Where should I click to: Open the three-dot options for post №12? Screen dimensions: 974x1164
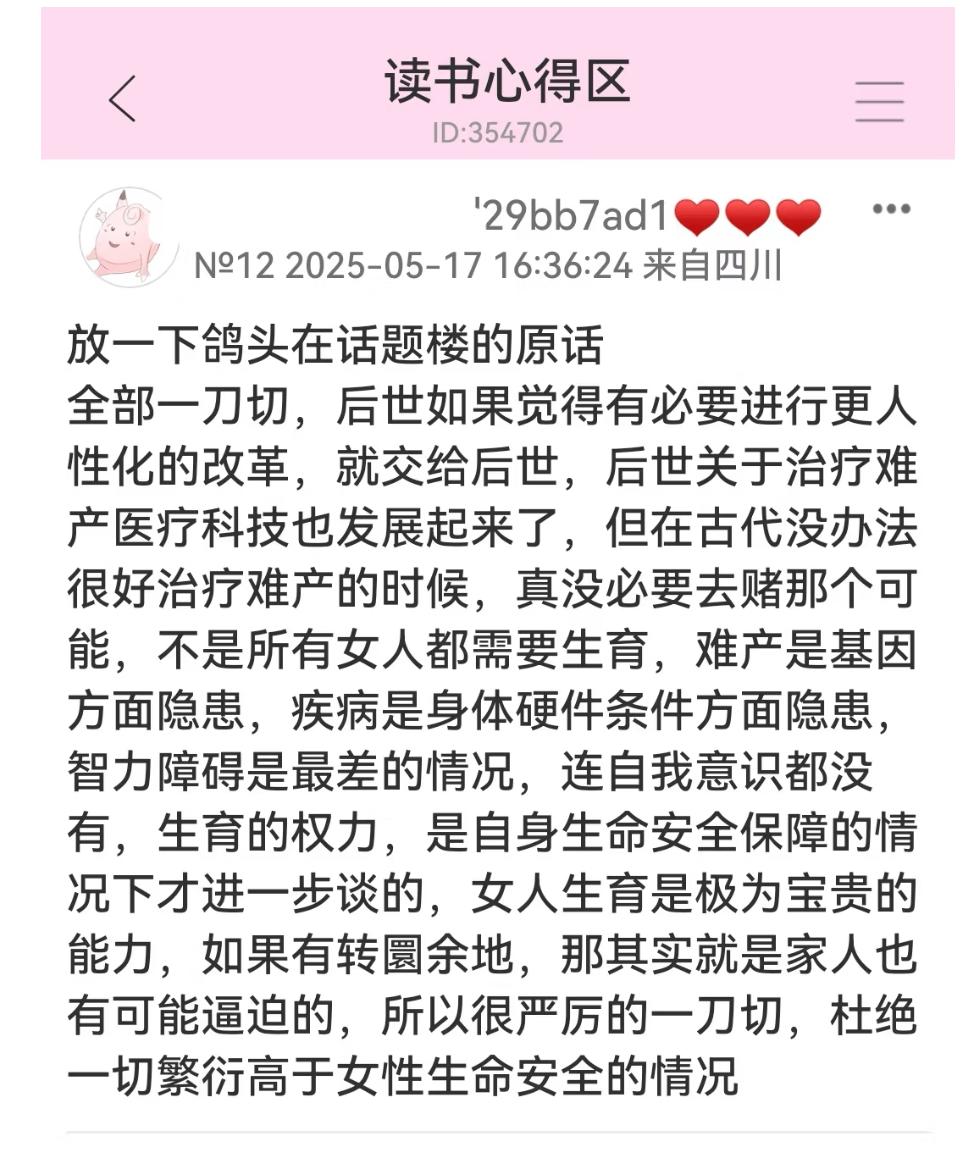(x=891, y=209)
